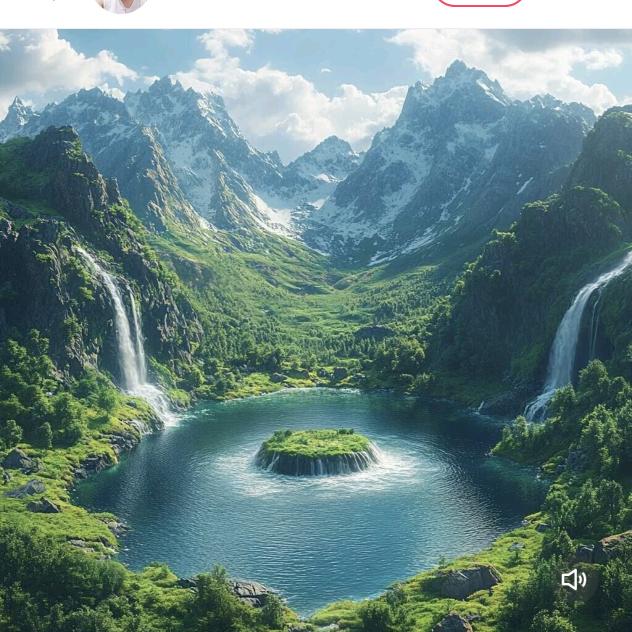Mute the video sound
This screenshot has height=632, width=632.
[574, 580]
